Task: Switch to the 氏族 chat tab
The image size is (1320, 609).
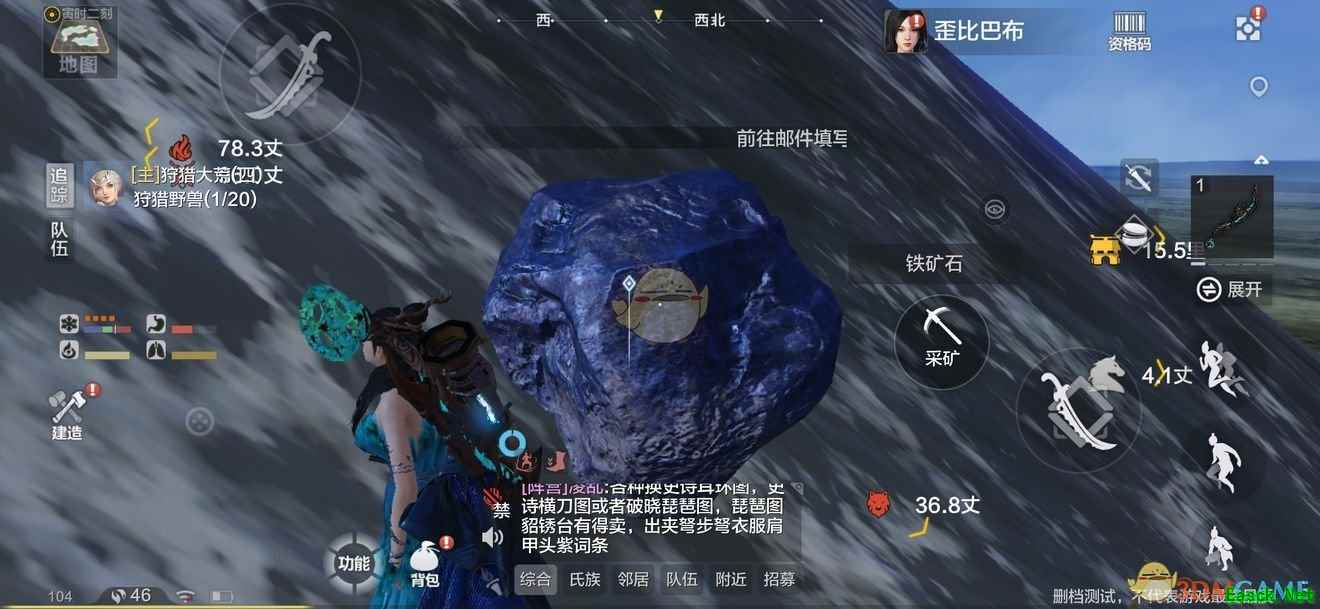Action: [585, 579]
